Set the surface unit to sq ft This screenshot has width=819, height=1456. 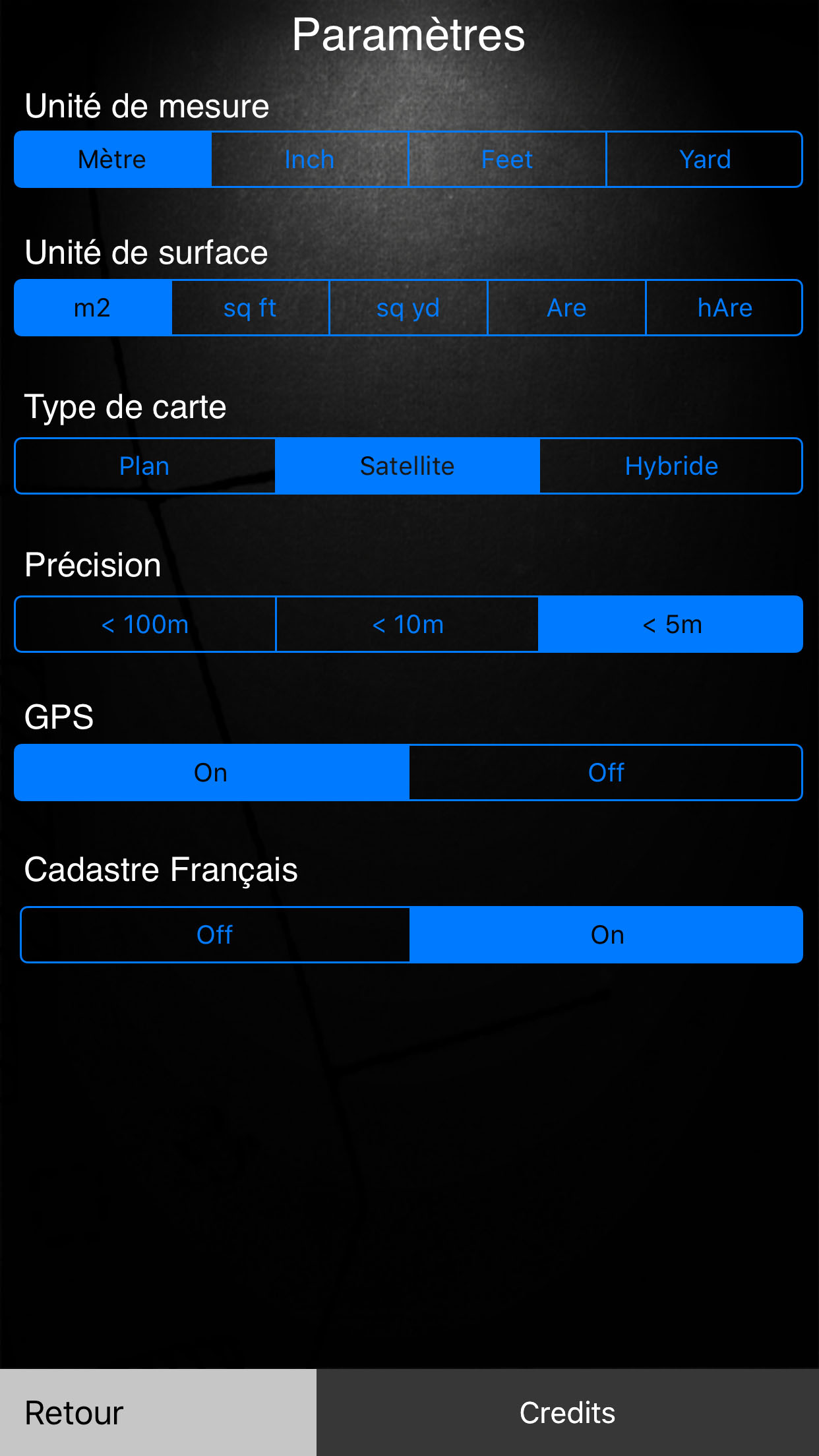[251, 308]
